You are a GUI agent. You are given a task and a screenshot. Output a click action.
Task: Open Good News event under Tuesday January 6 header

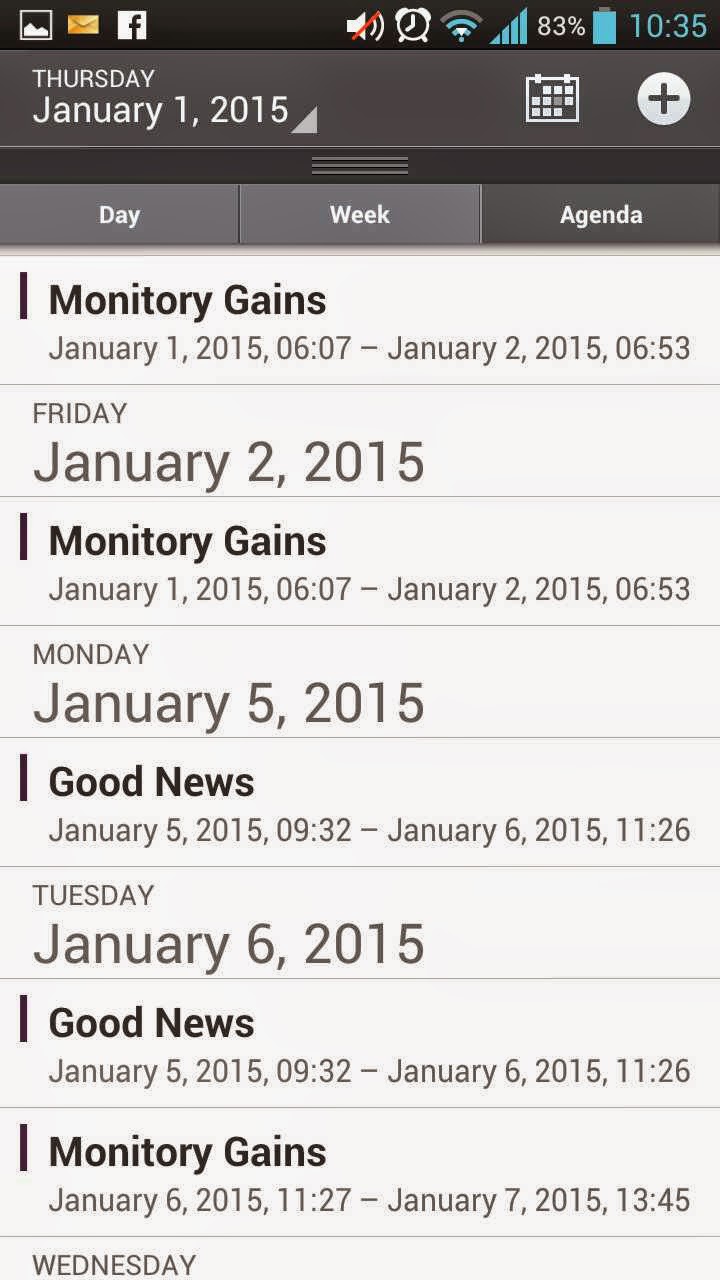[x=360, y=1044]
